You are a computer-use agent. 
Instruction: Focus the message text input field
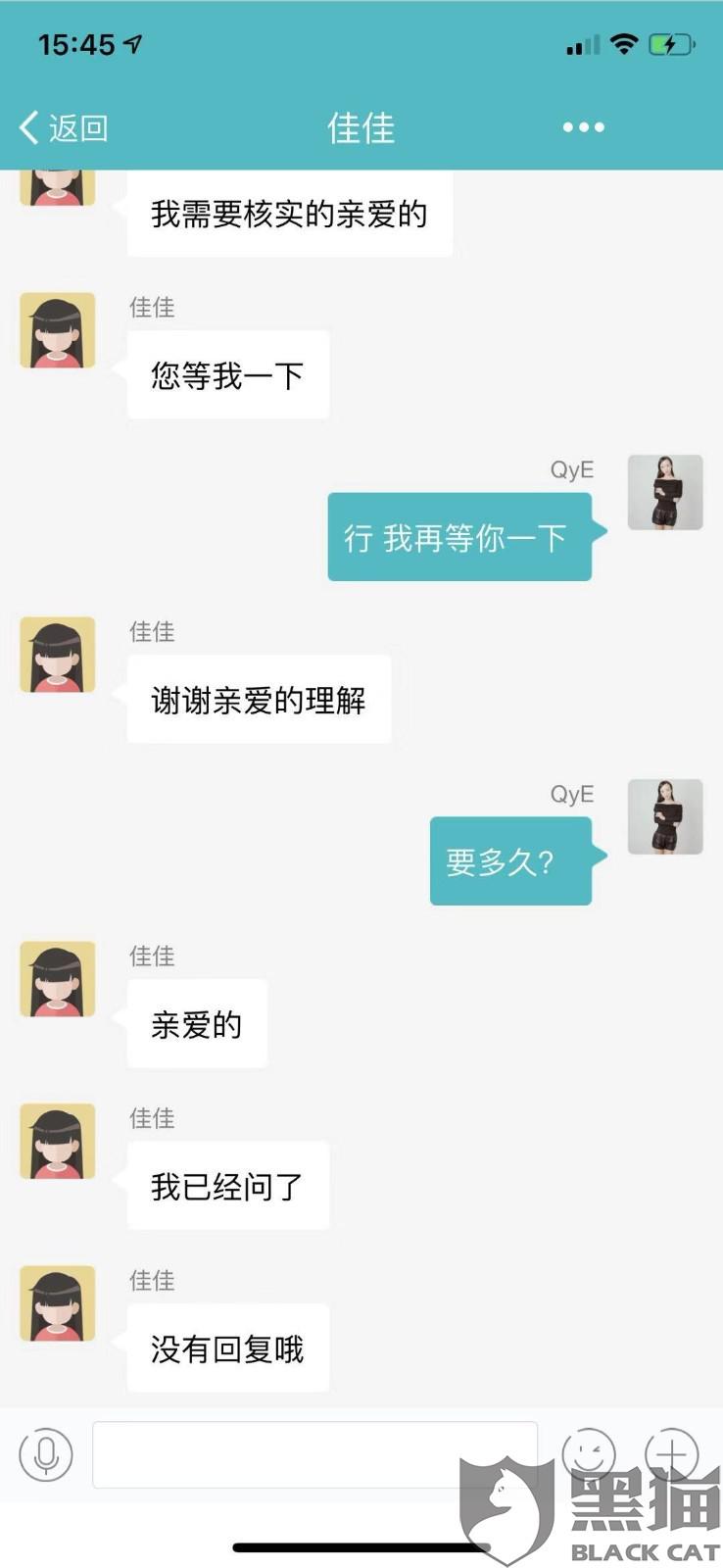[315, 1454]
